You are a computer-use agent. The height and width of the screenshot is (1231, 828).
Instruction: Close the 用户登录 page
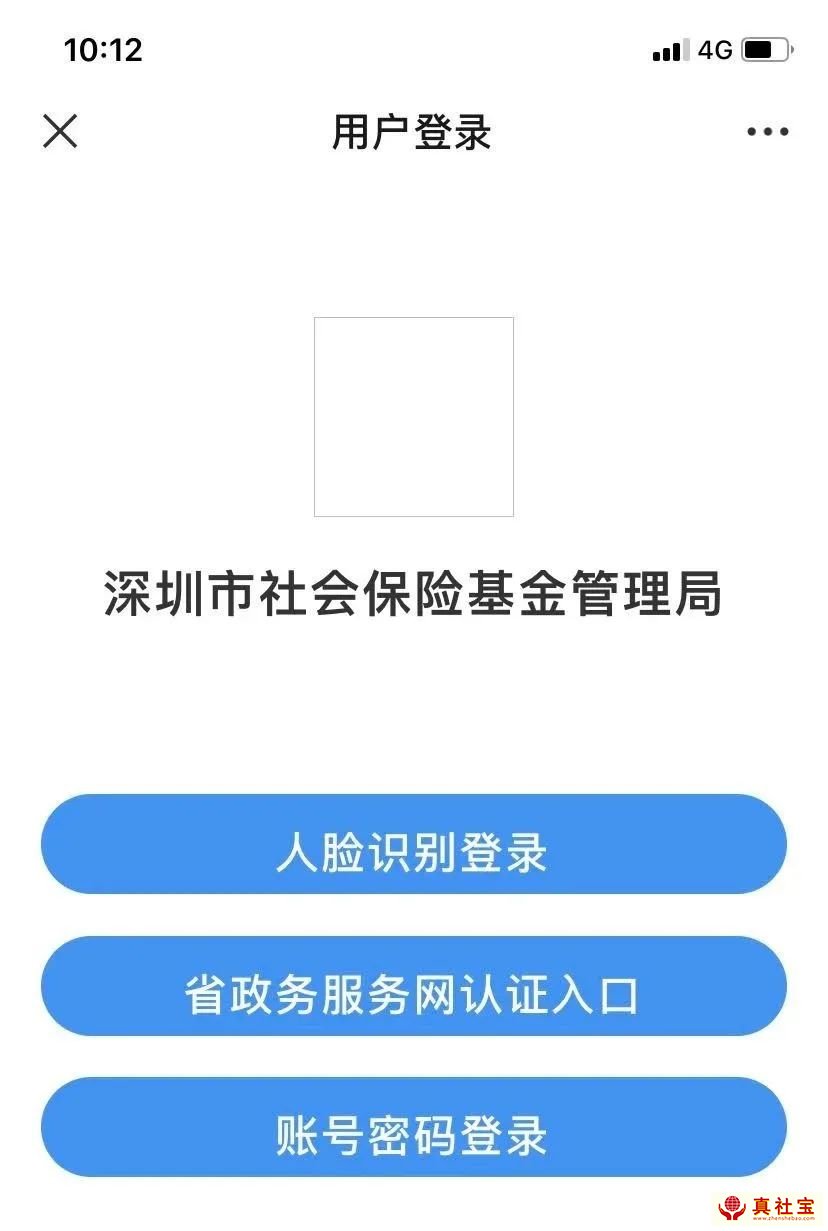(60, 131)
